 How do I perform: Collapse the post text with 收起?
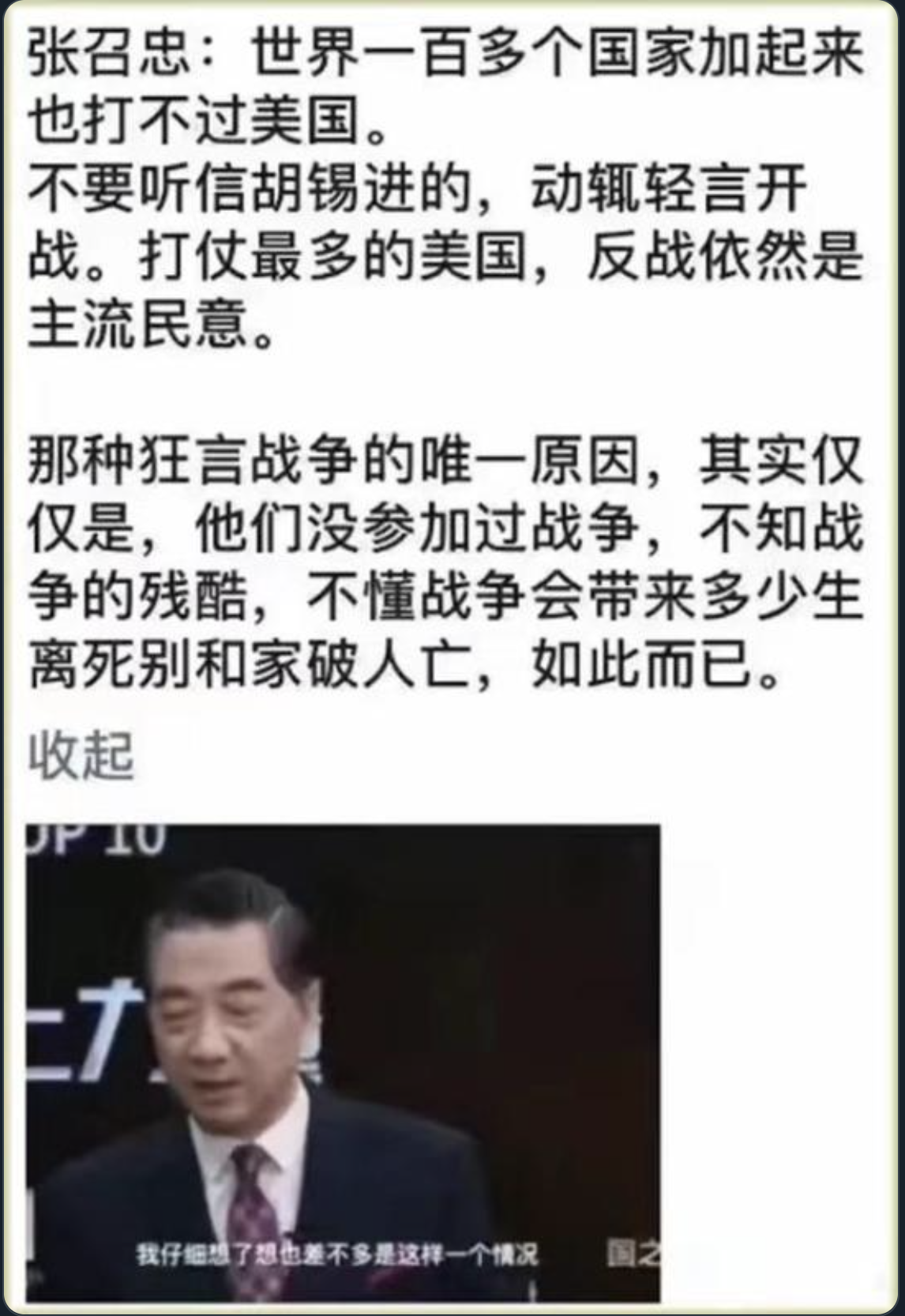click(81, 756)
